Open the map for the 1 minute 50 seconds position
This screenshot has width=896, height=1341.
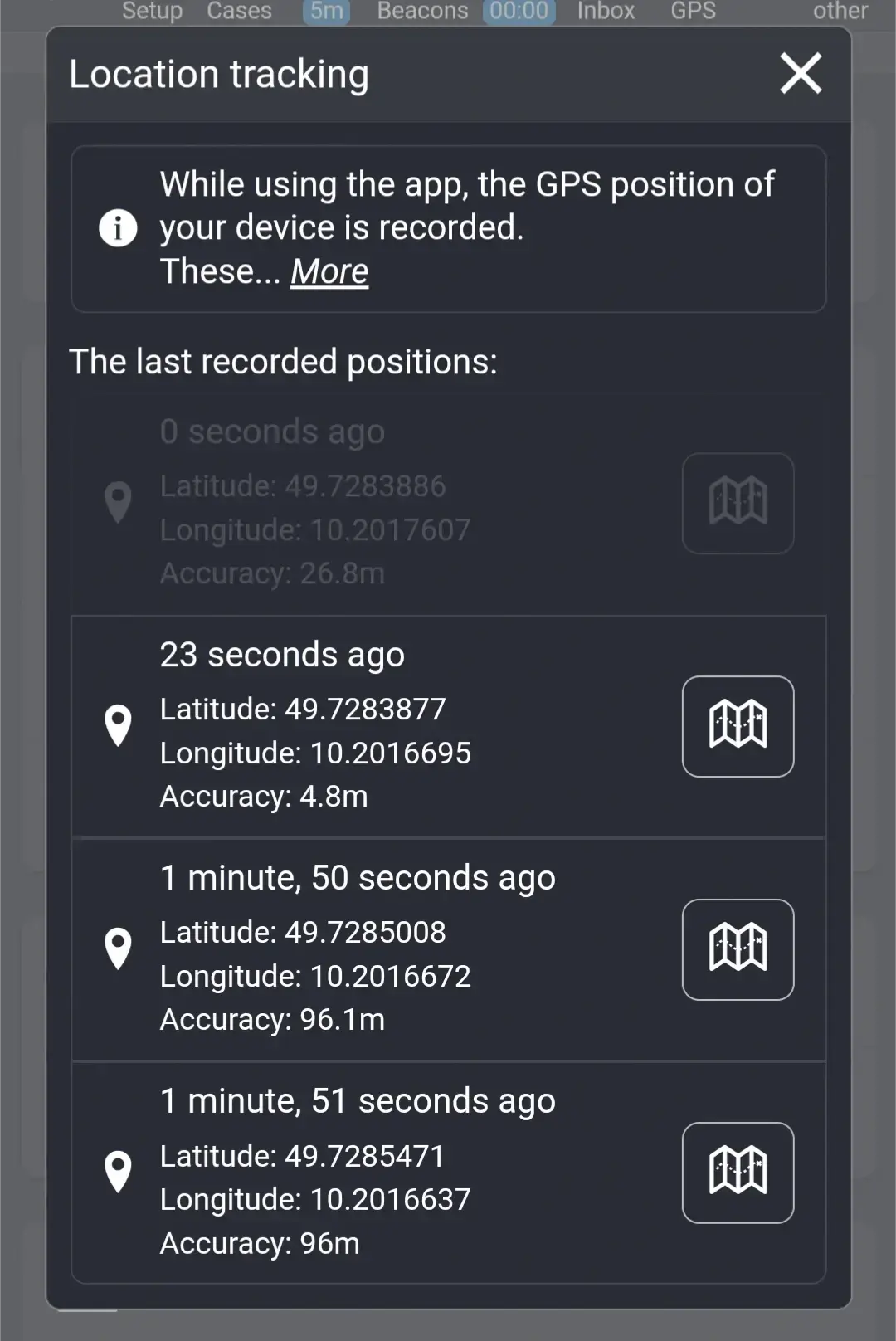coord(738,948)
